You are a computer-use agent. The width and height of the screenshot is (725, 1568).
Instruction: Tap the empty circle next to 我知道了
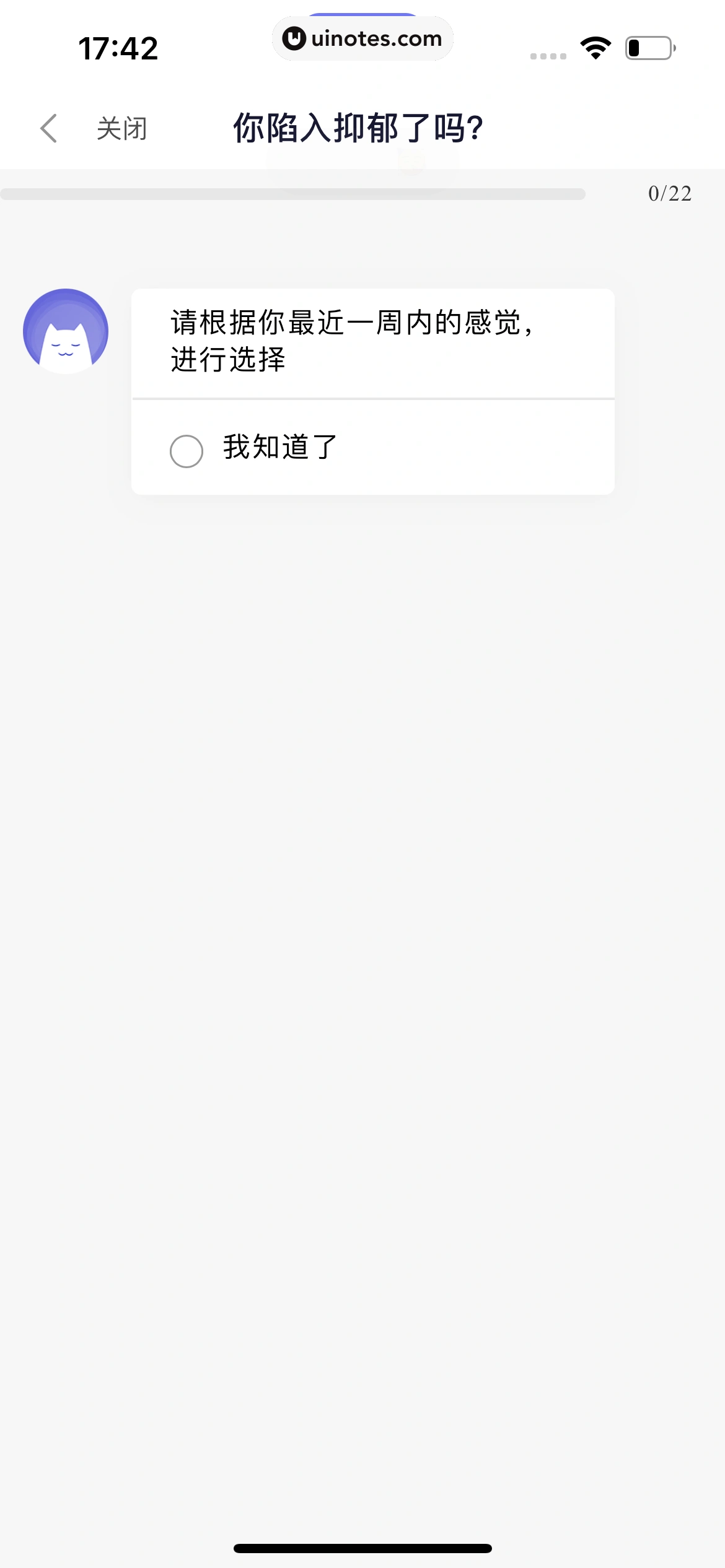pyautogui.click(x=186, y=451)
